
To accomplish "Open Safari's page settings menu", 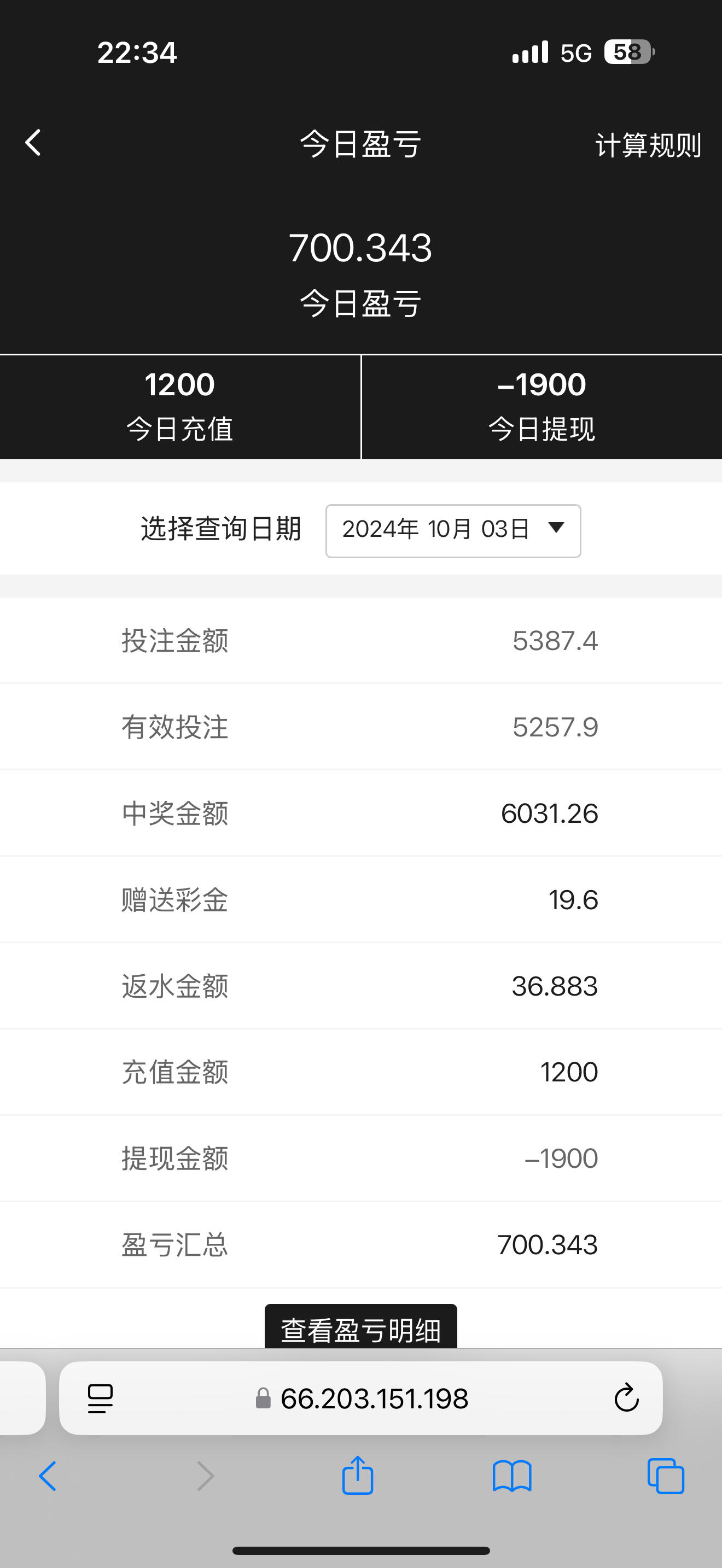I will [101, 1398].
